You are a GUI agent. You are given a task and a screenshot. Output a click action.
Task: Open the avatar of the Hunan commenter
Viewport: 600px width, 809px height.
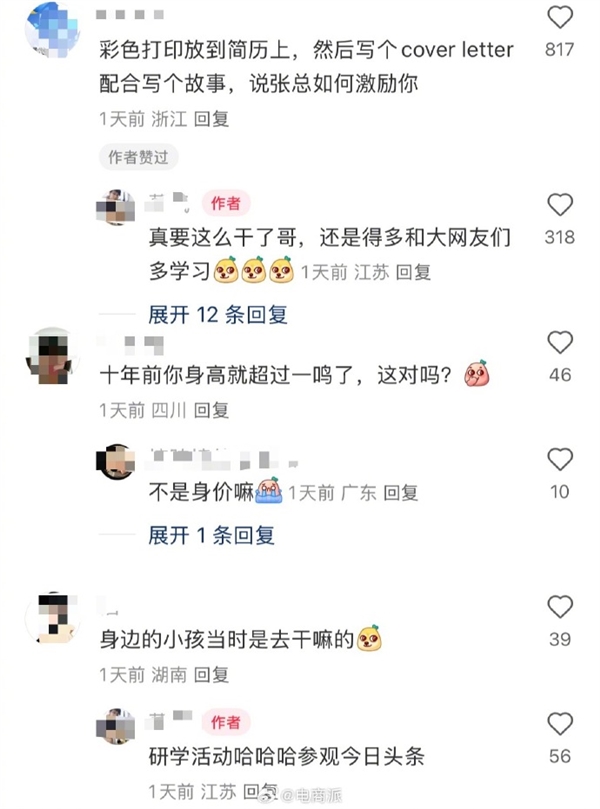click(x=48, y=619)
